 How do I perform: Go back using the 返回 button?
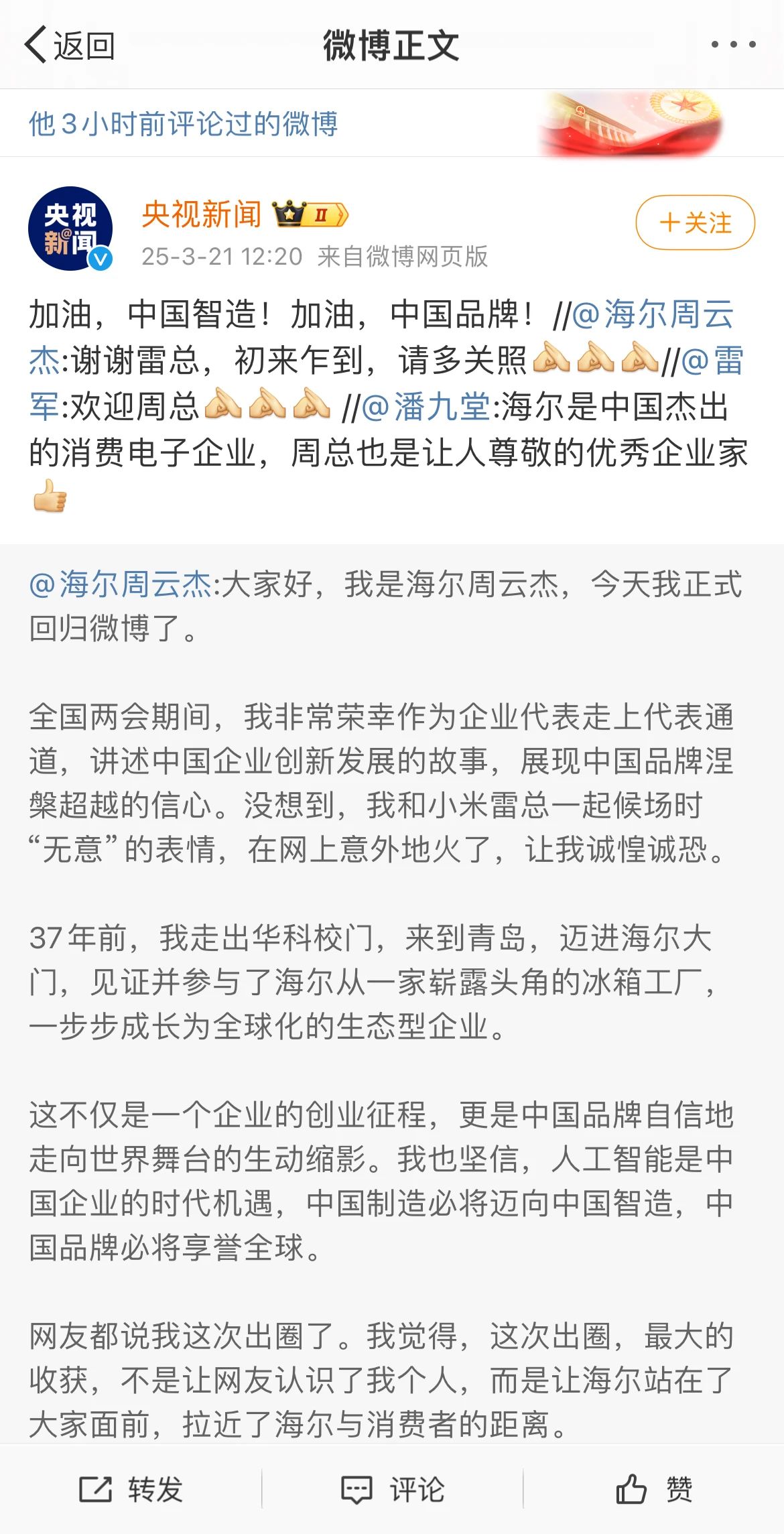click(x=70, y=46)
